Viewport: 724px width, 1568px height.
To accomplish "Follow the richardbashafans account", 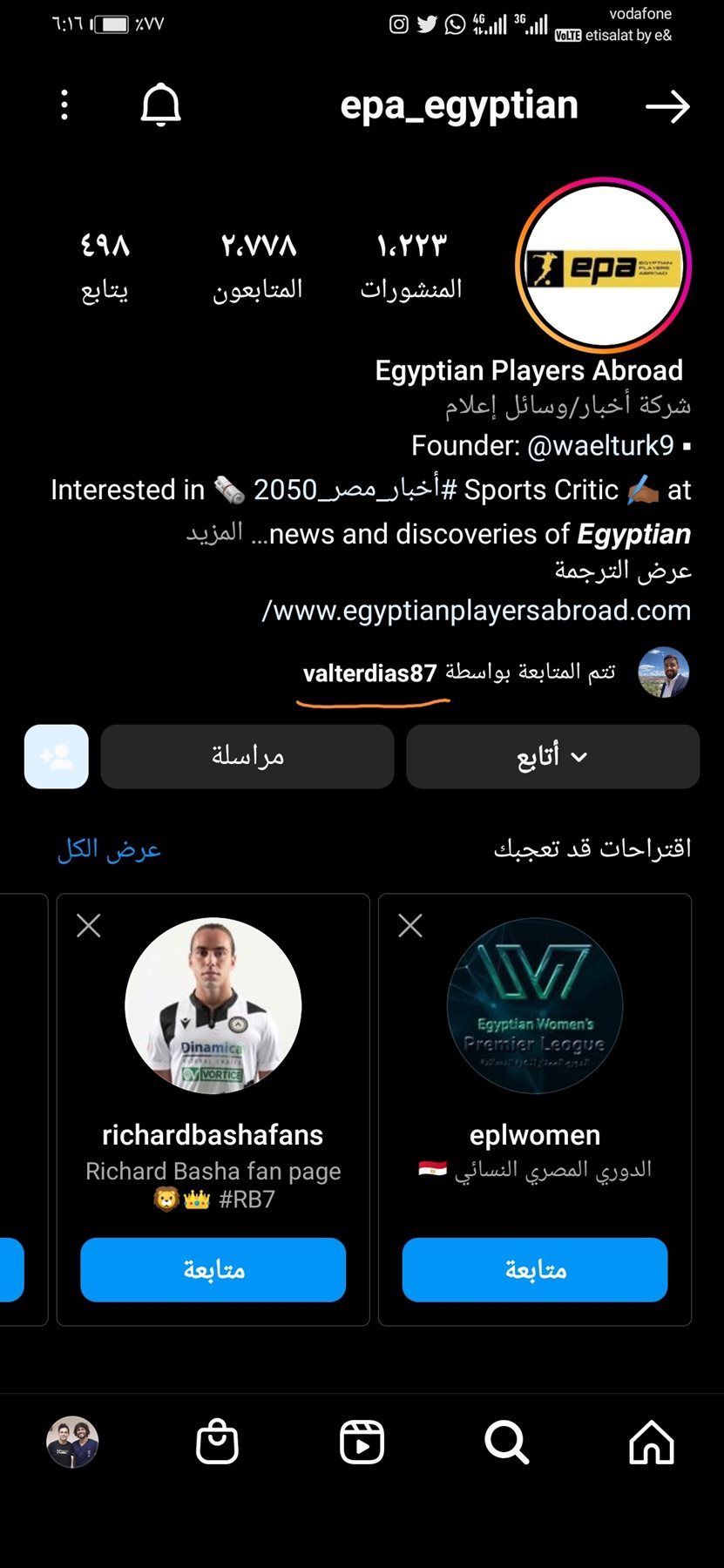I will 213,1269.
